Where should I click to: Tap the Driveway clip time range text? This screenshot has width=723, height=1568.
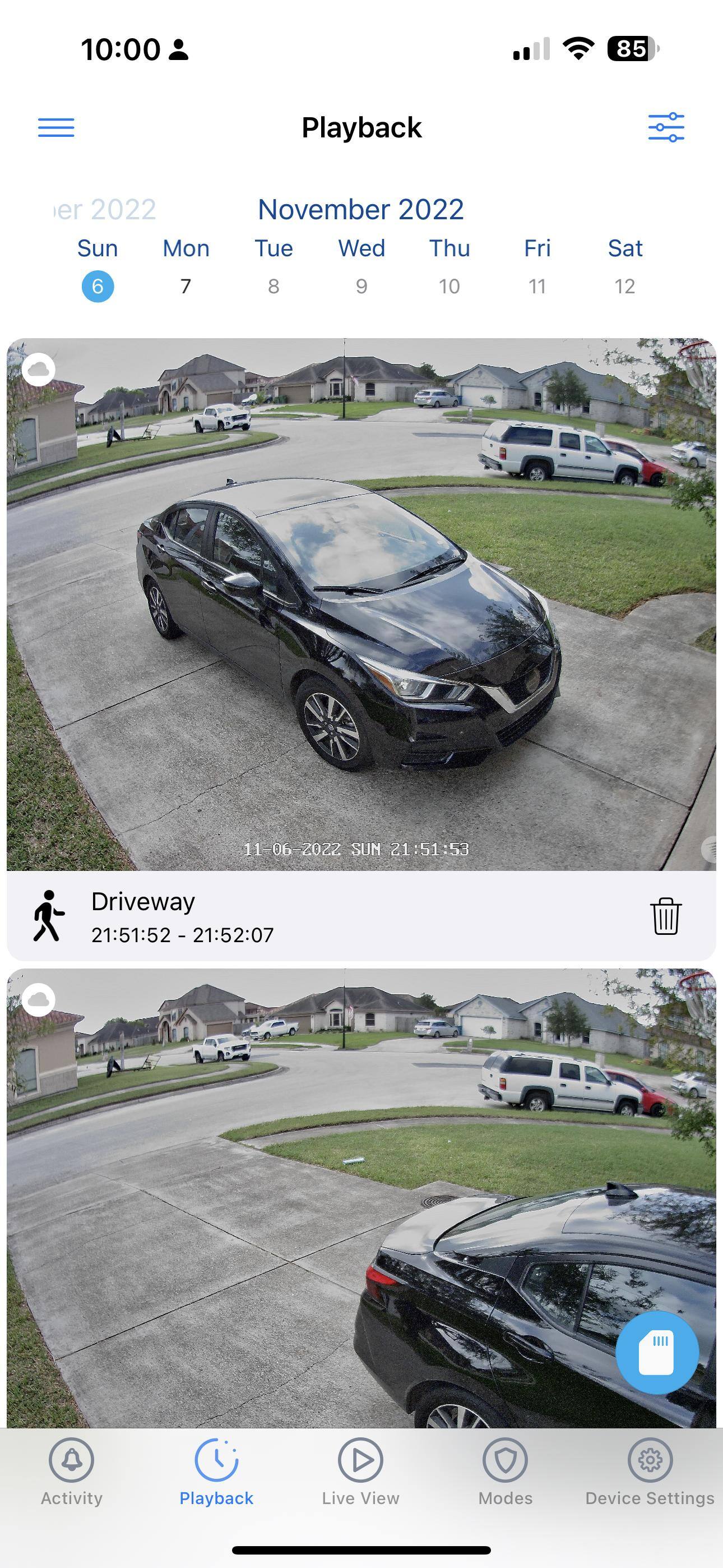(x=183, y=935)
